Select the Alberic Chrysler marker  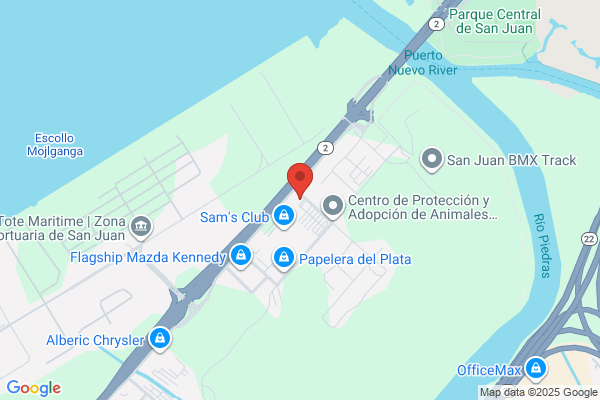point(160,340)
